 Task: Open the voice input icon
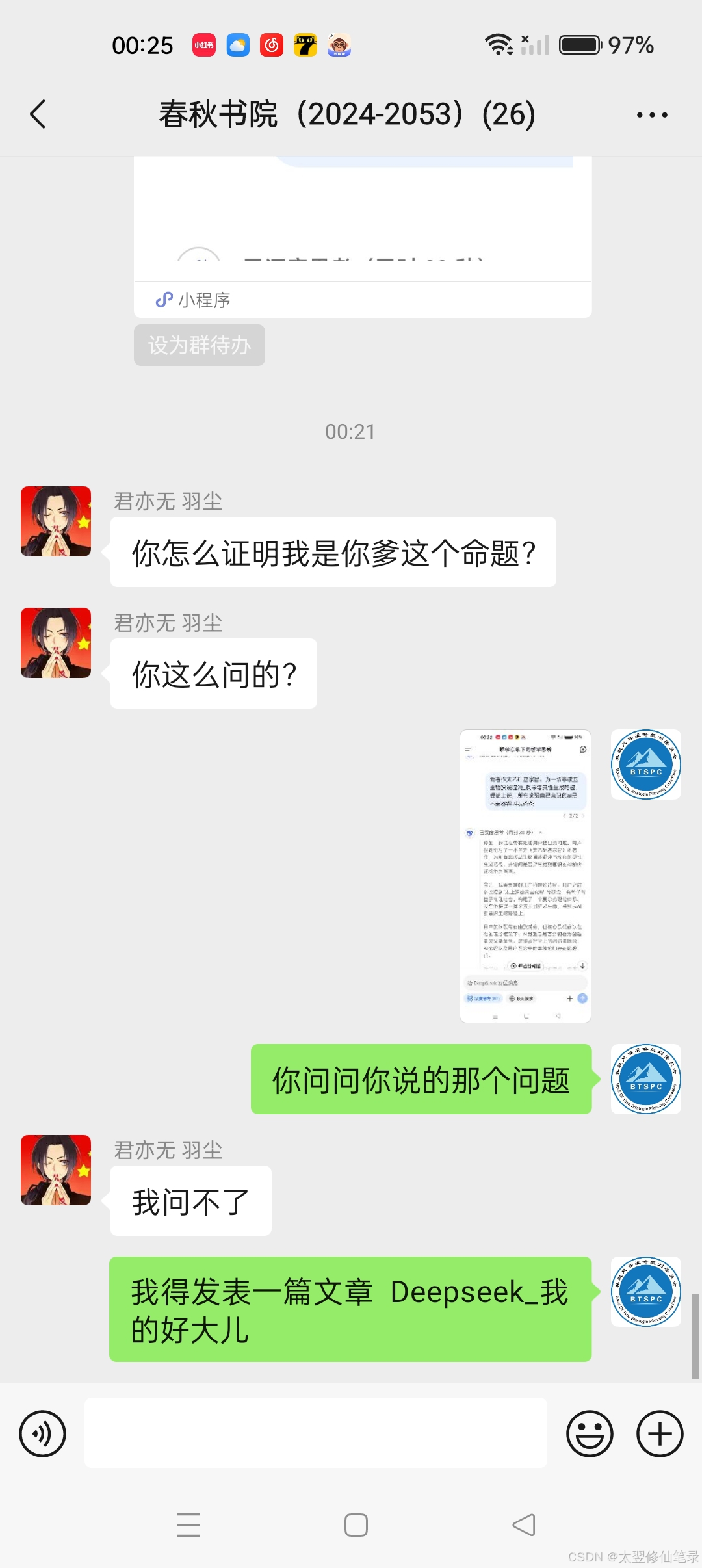coord(43,1433)
